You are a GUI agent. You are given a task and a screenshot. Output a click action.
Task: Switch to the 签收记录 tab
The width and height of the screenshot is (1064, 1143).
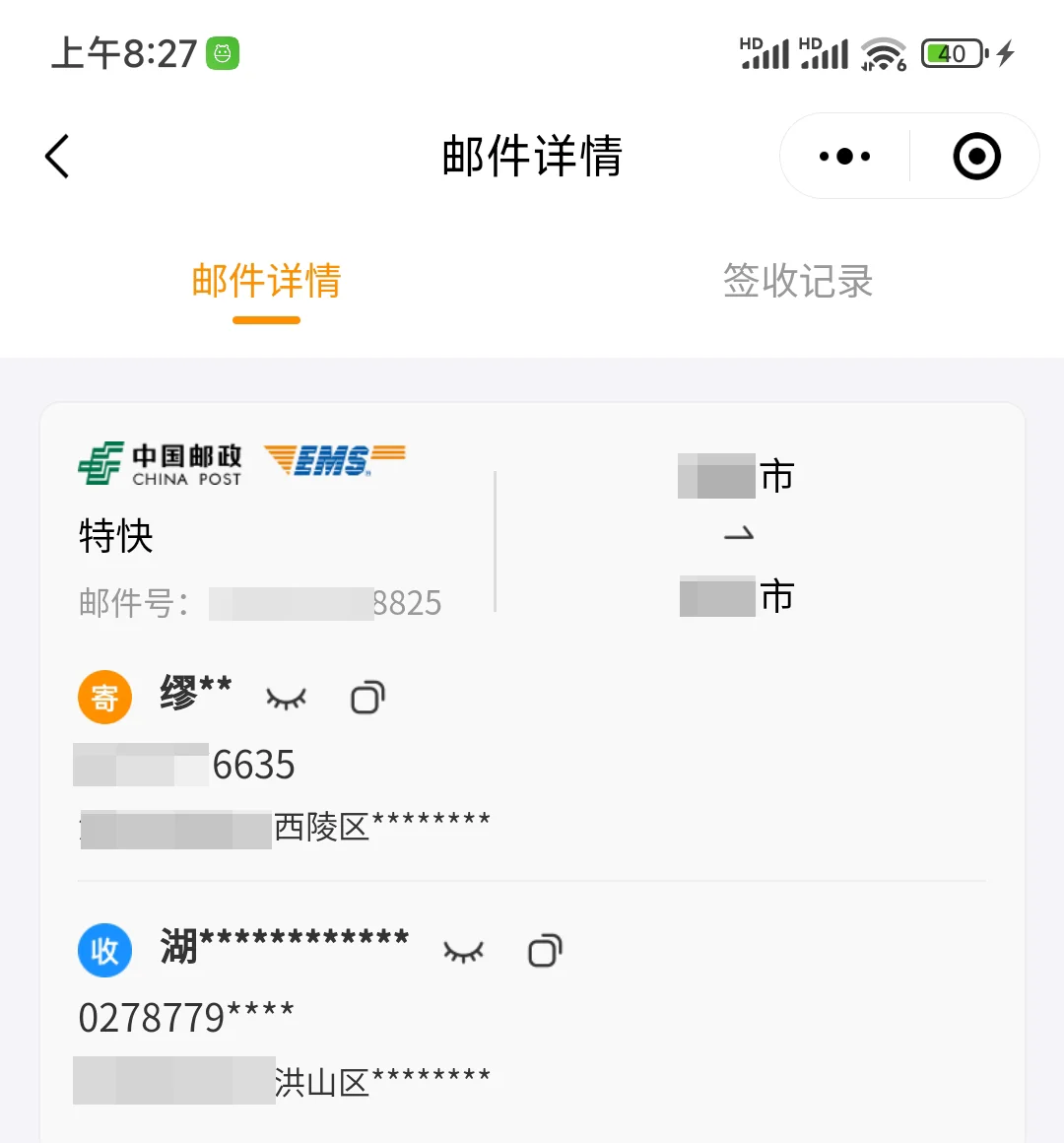click(x=796, y=282)
